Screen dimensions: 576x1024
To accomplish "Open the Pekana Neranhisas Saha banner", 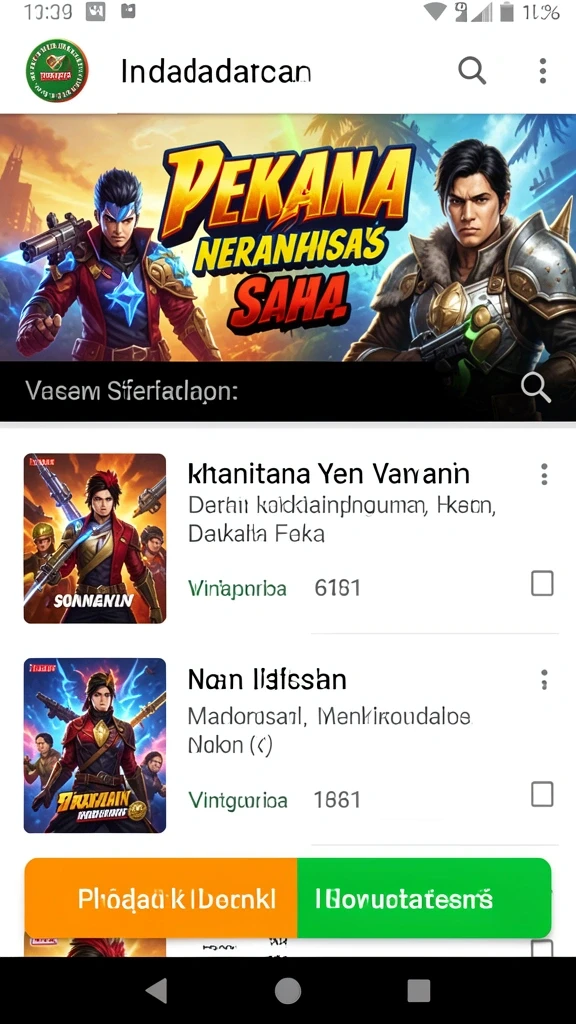I will click(288, 238).
